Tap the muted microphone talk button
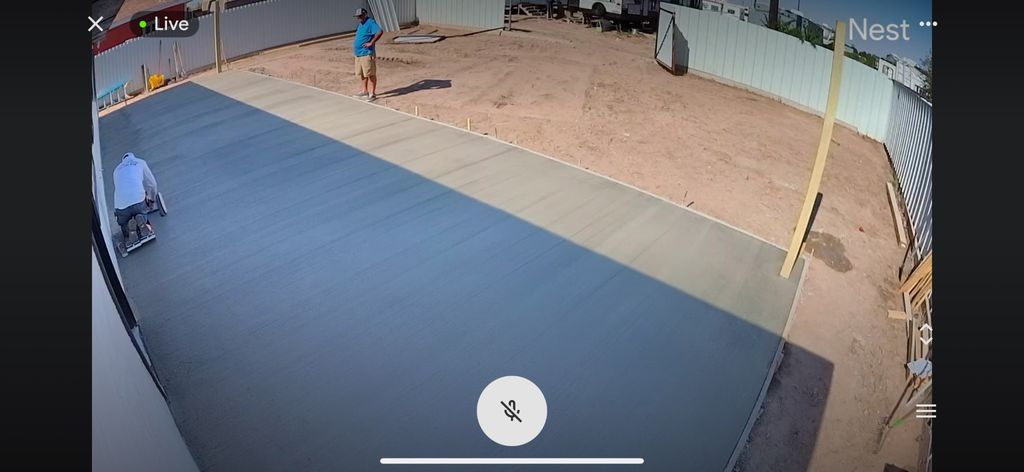 [511, 411]
